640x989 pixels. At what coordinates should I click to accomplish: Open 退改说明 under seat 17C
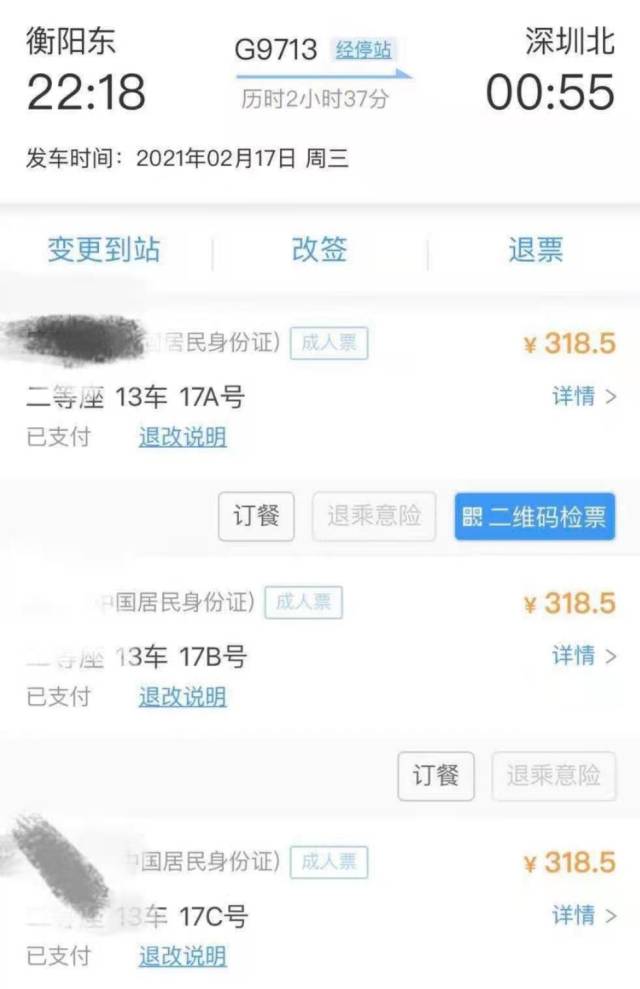pyautogui.click(x=182, y=955)
